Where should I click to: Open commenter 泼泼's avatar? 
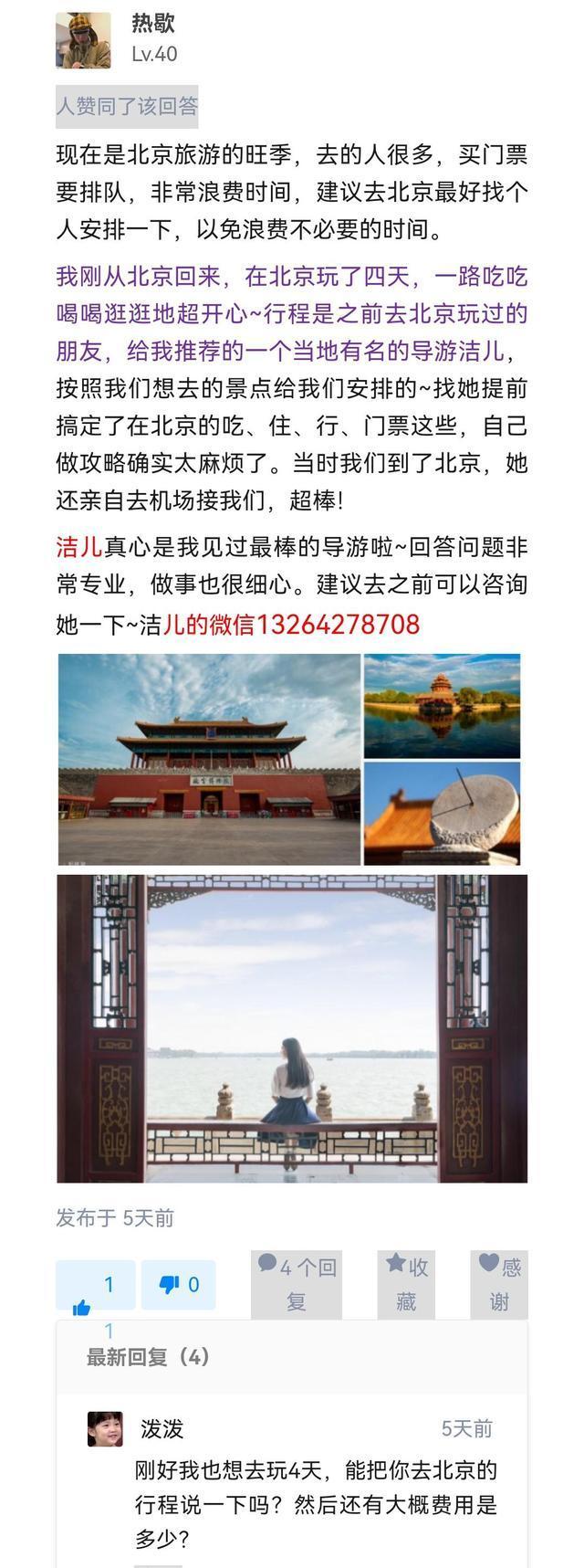point(105,1429)
